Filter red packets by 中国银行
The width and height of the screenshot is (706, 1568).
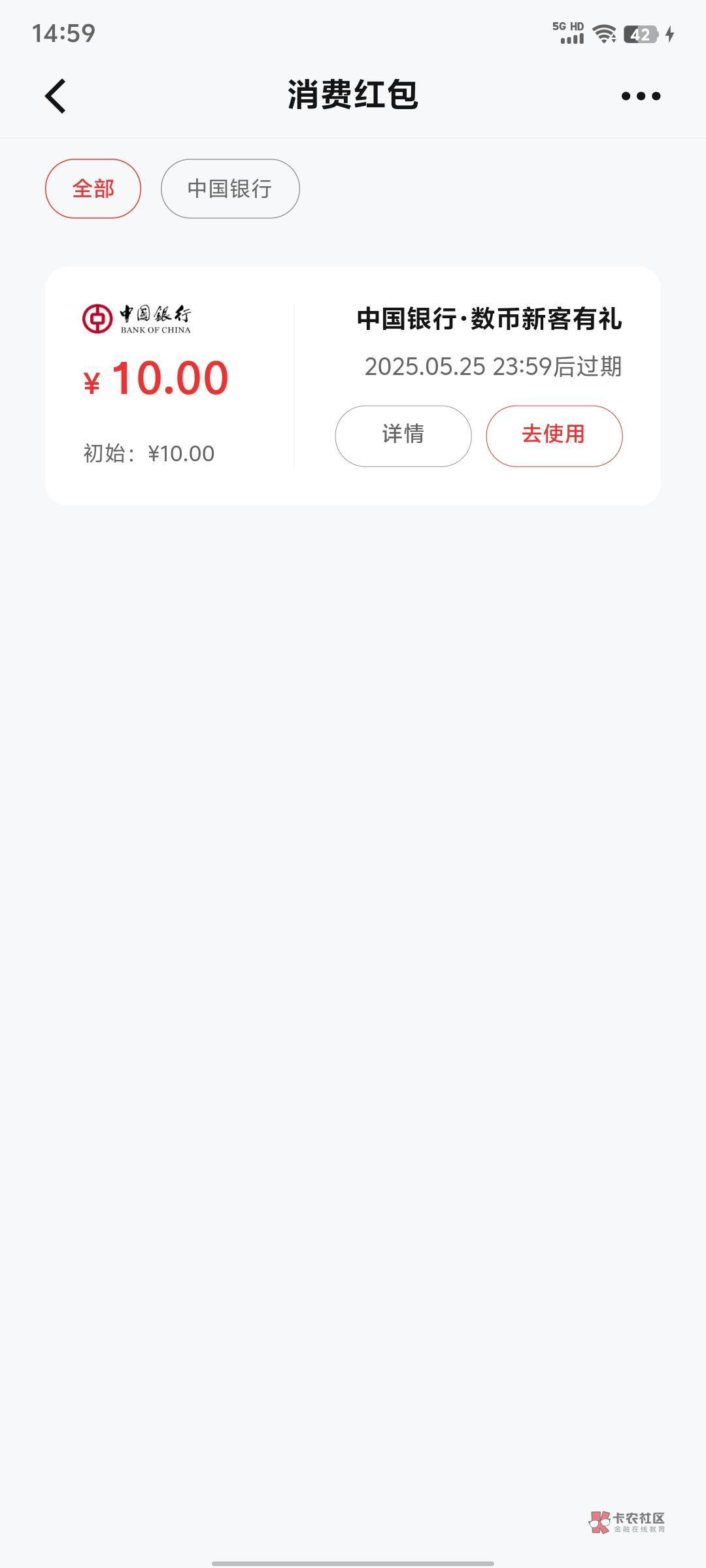pos(230,189)
